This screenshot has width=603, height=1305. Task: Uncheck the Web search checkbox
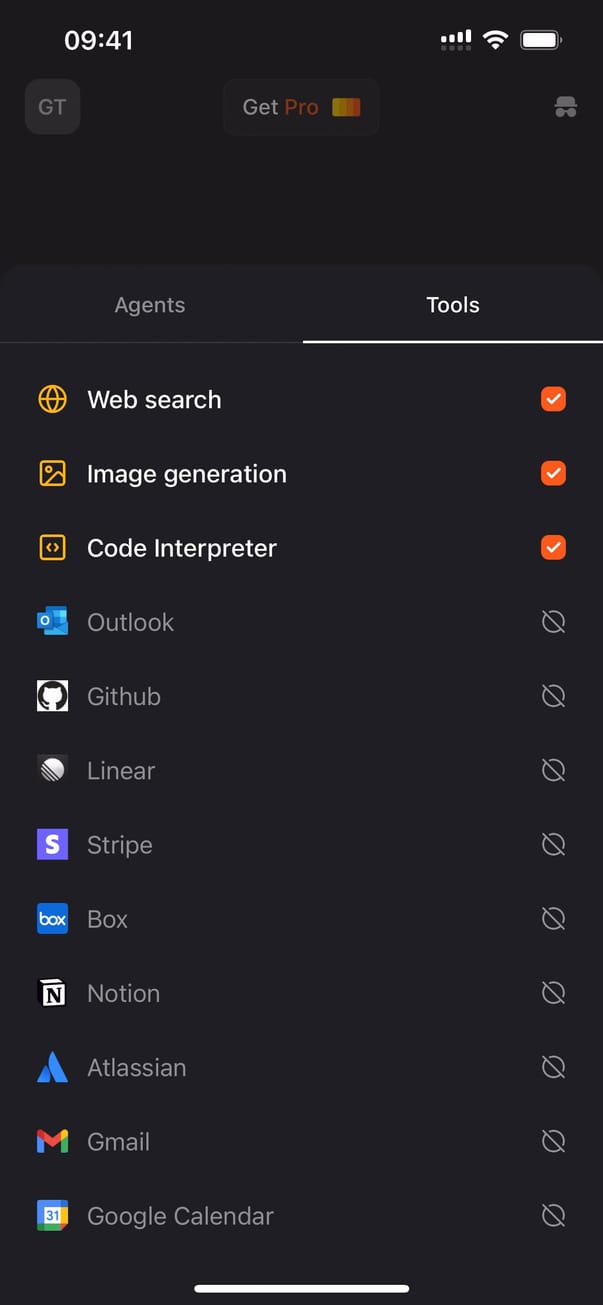pyautogui.click(x=553, y=400)
